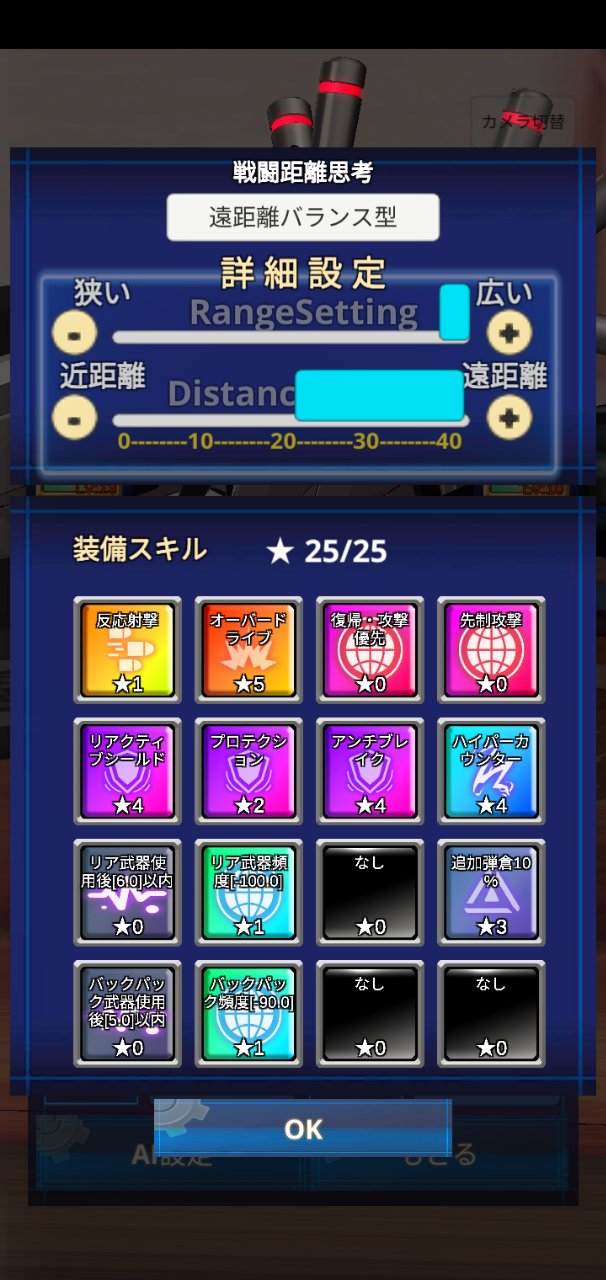
Task: Confirm settings with the OK button
Action: pyautogui.click(x=303, y=1128)
